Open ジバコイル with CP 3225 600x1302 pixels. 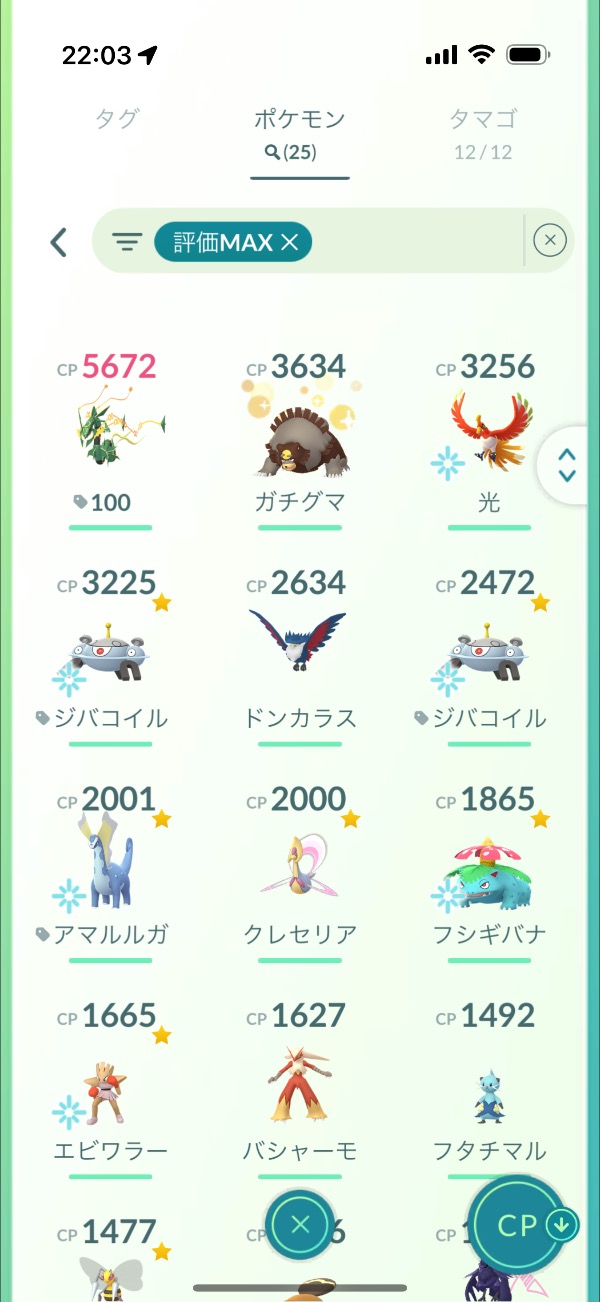pos(110,655)
